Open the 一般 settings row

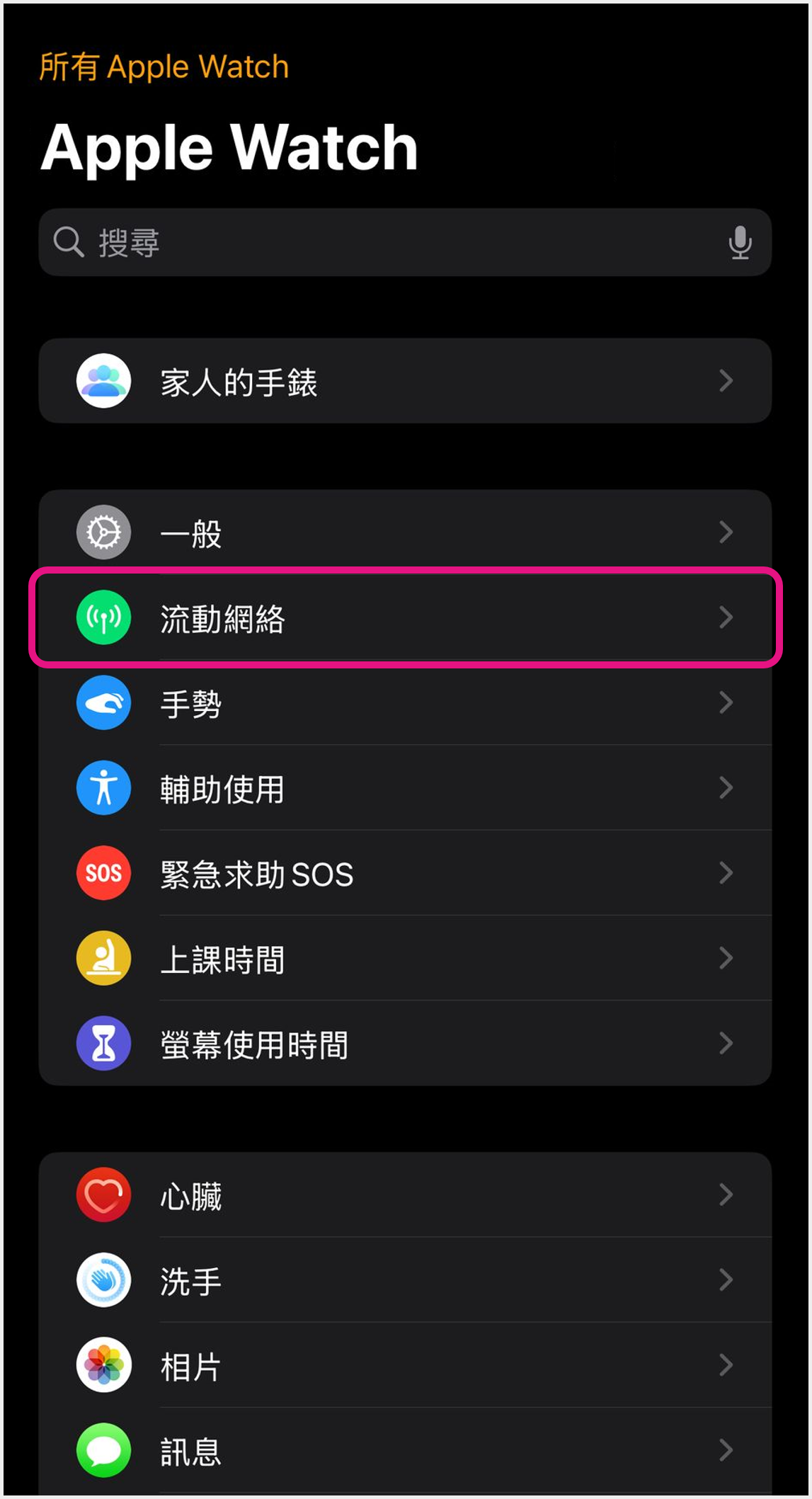405,532
